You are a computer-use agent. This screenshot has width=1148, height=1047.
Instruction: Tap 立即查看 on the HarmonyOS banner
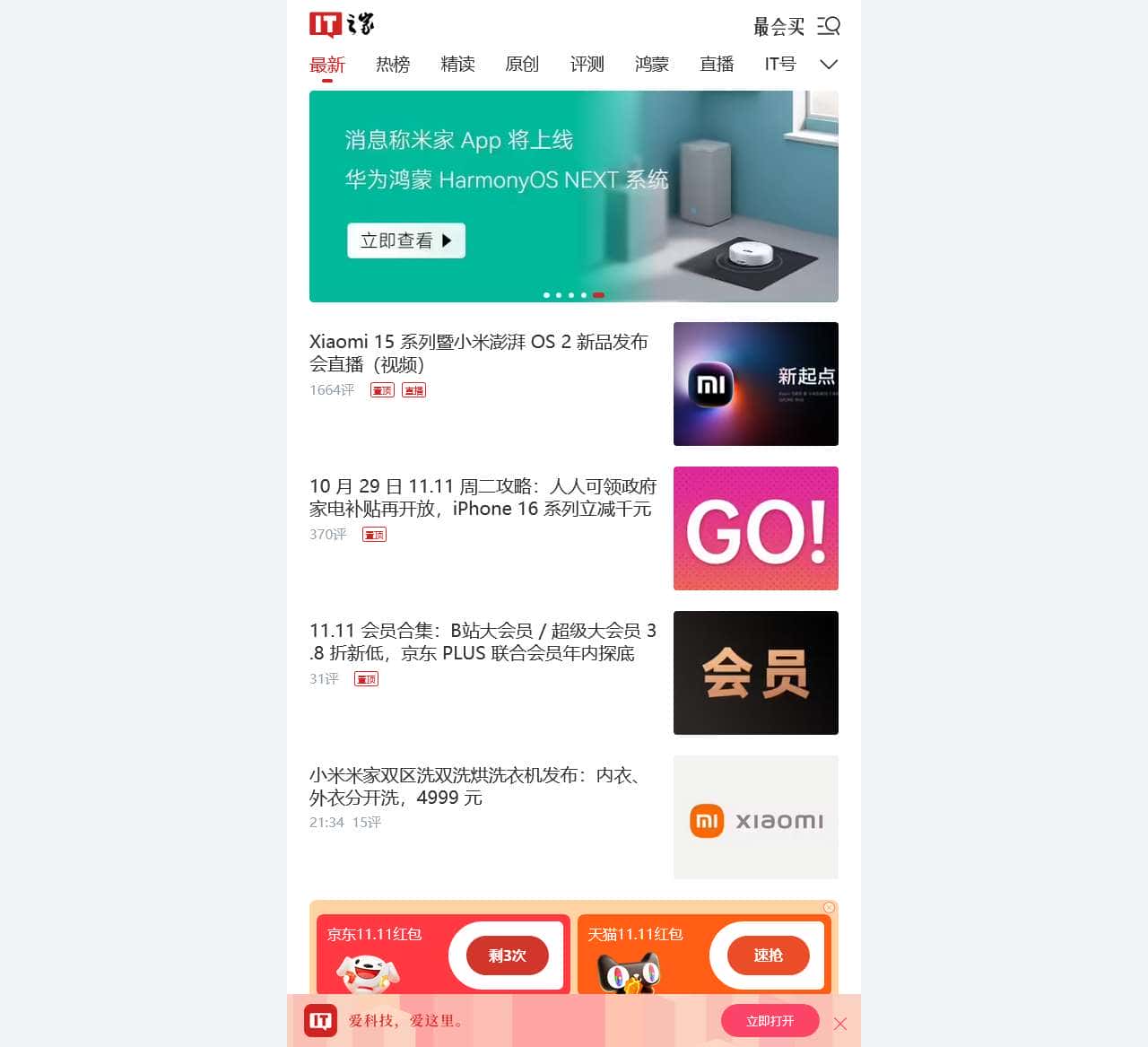click(x=406, y=240)
